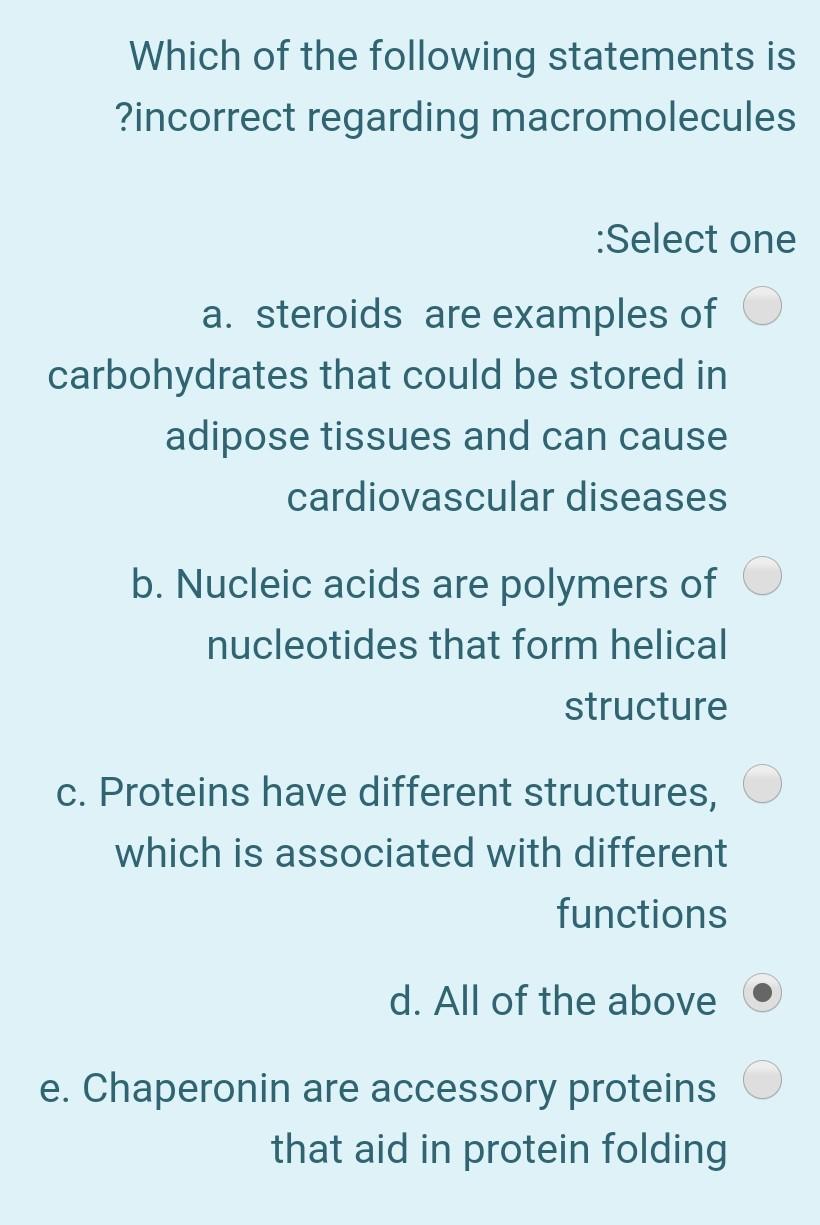Tap the 'All of the above' radio button
Image resolution: width=820 pixels, height=1225 pixels.
tap(762, 993)
